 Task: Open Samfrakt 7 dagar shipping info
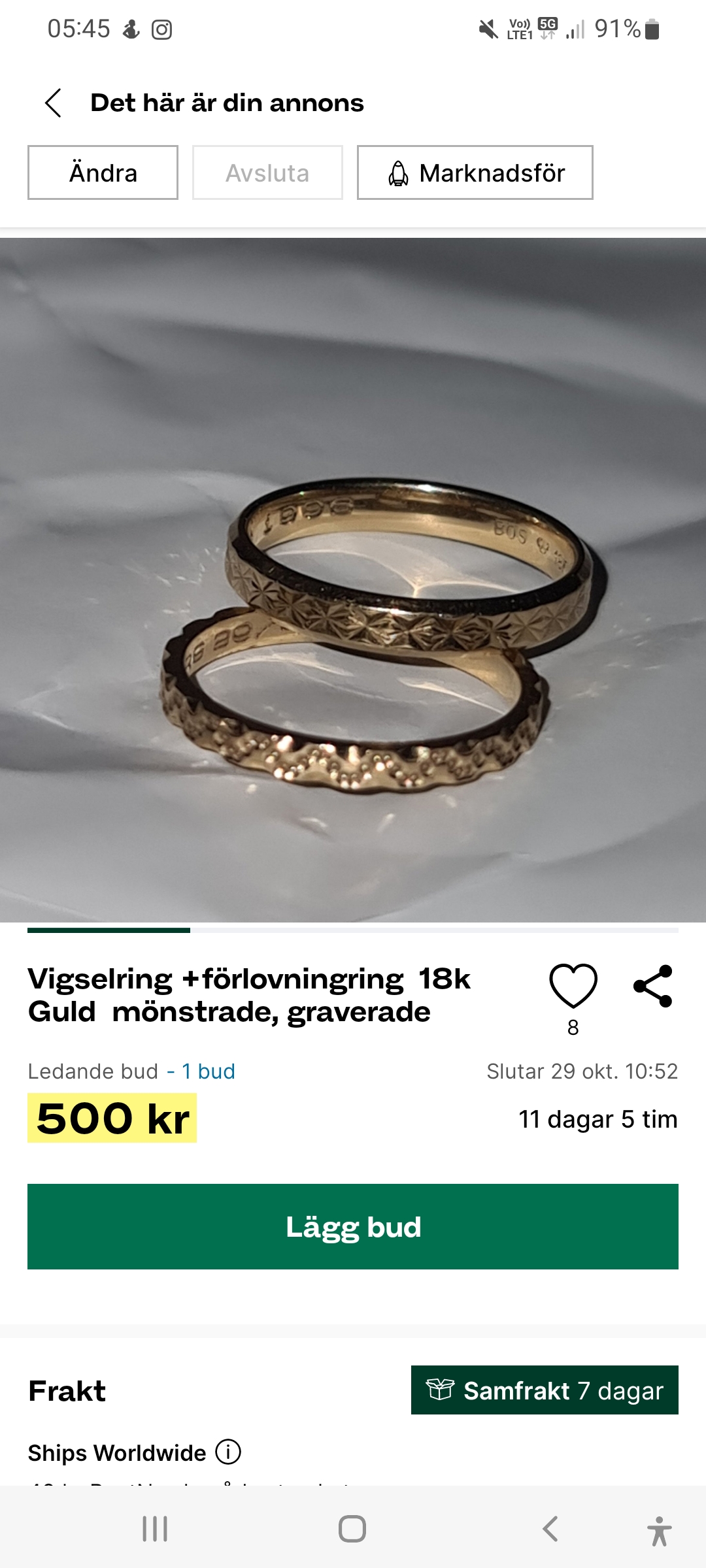tap(544, 1390)
